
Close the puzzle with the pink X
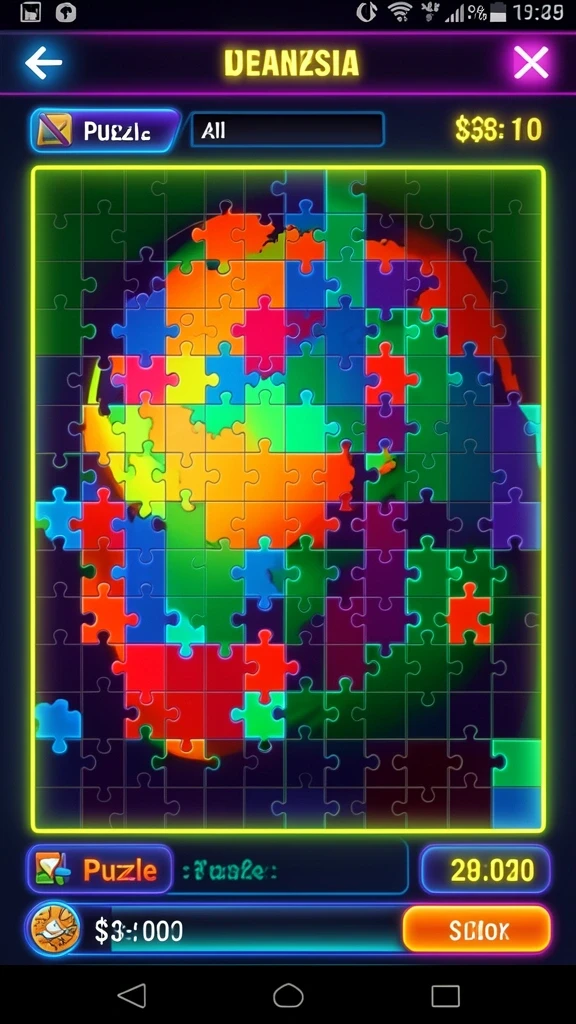531,63
